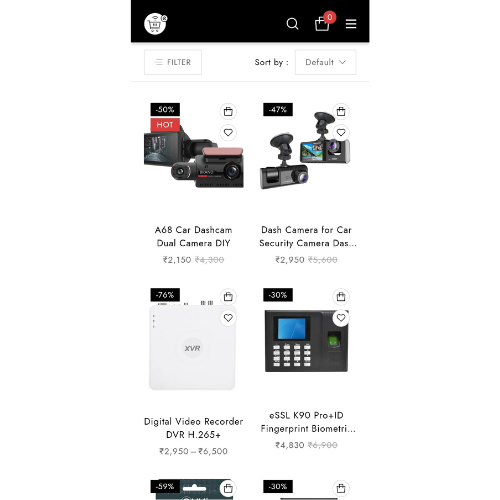Open the search icon in header

tap(292, 24)
